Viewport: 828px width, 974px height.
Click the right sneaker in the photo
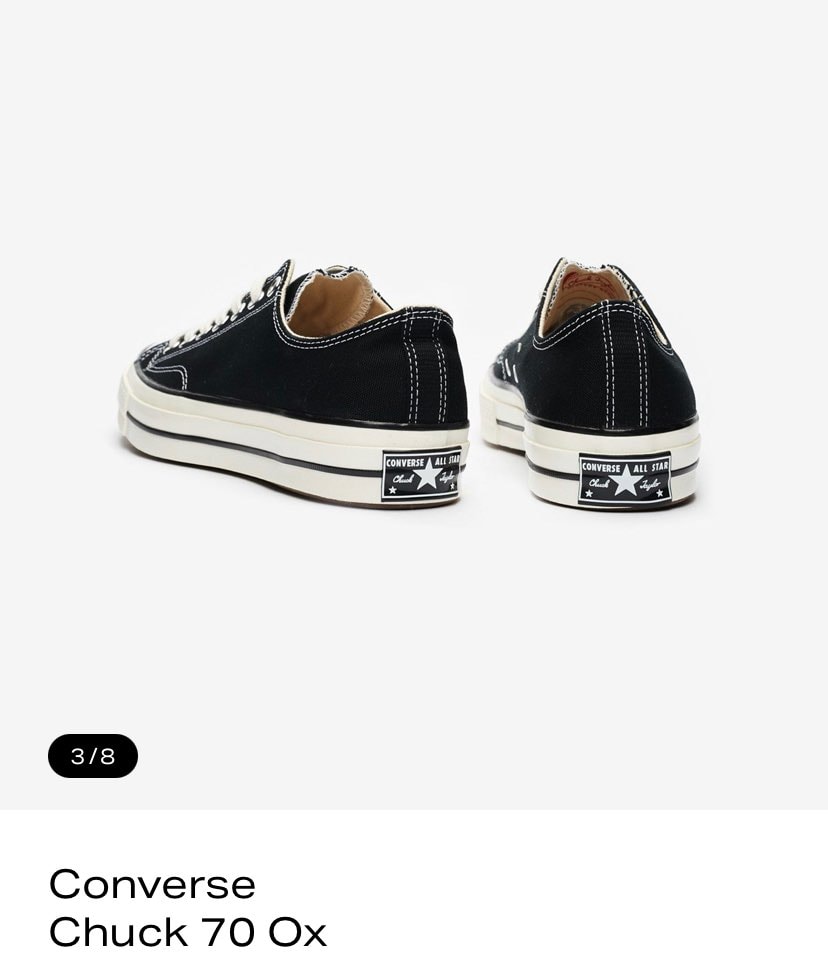600,390
